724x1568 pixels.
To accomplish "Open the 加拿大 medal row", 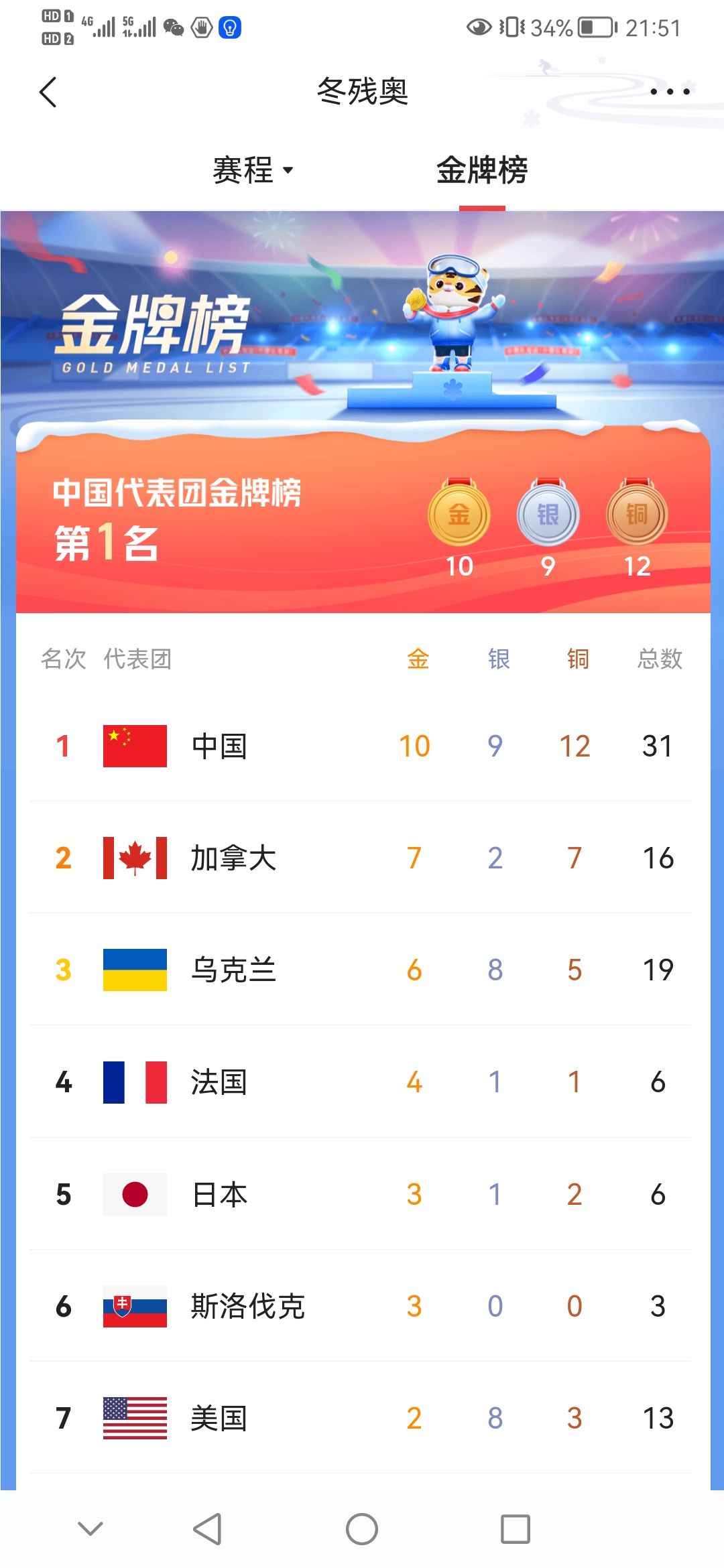I will coord(361,858).
